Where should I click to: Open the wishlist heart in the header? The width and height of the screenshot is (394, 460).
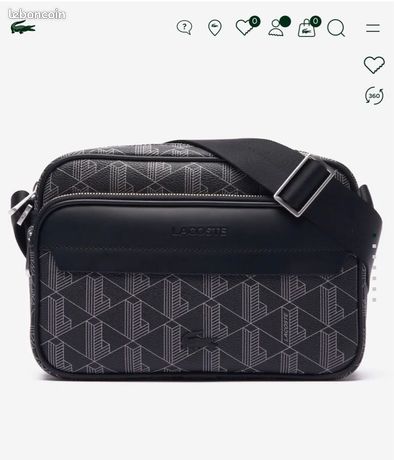(x=245, y=27)
